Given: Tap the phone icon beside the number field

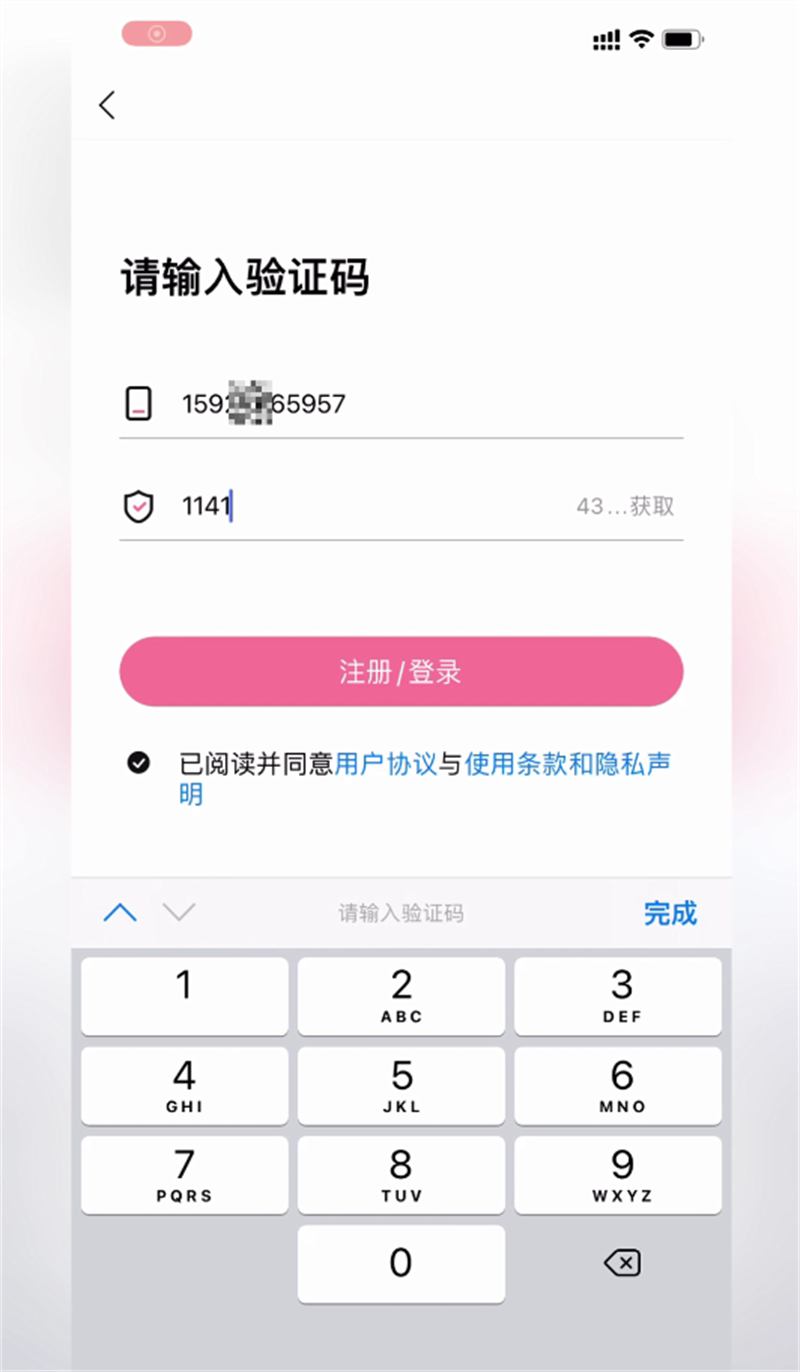Looking at the screenshot, I should [139, 403].
